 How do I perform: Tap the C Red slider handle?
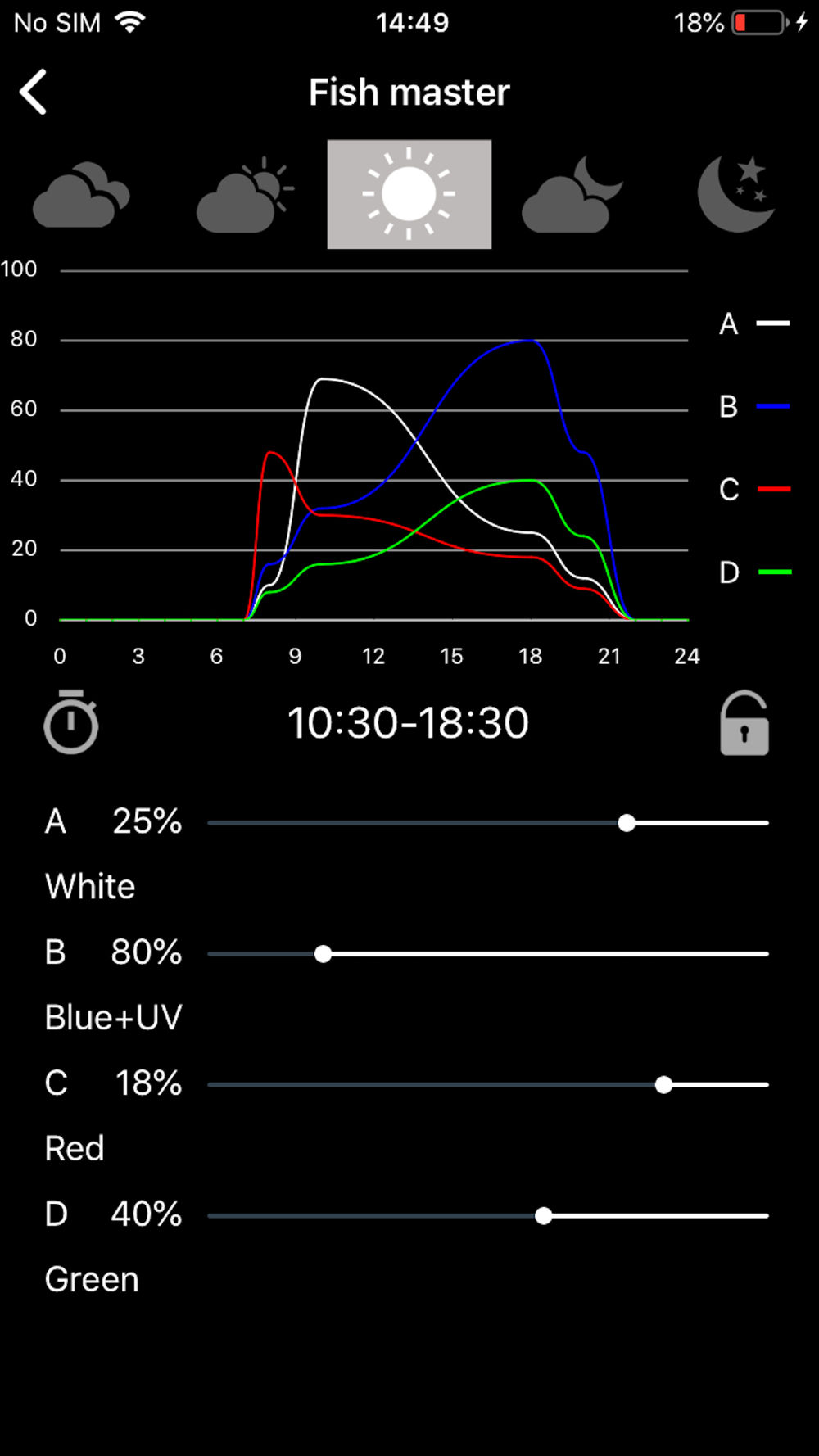[x=663, y=1085]
